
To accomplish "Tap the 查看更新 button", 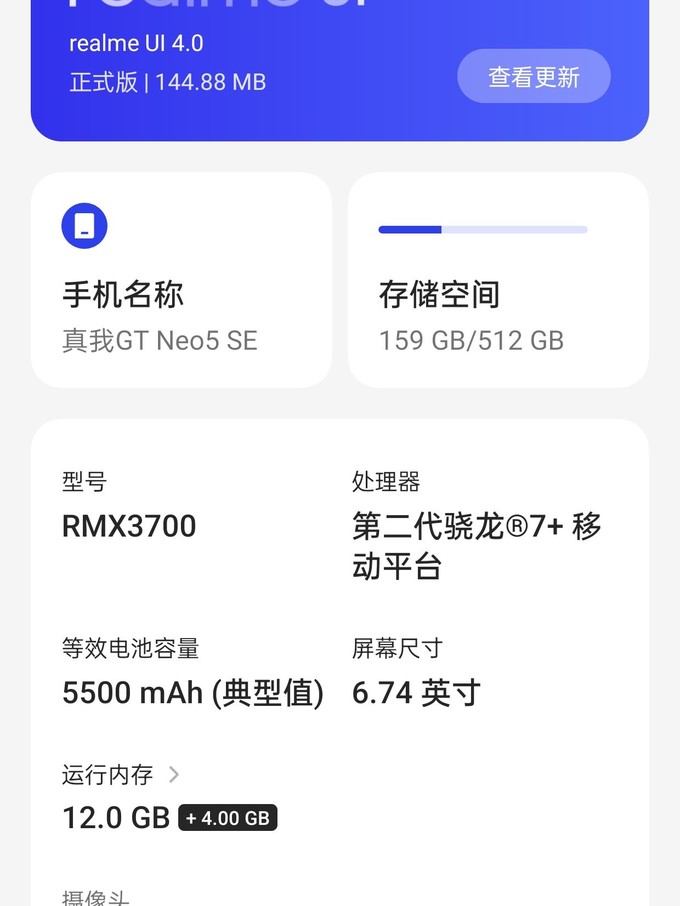I will tap(533, 76).
